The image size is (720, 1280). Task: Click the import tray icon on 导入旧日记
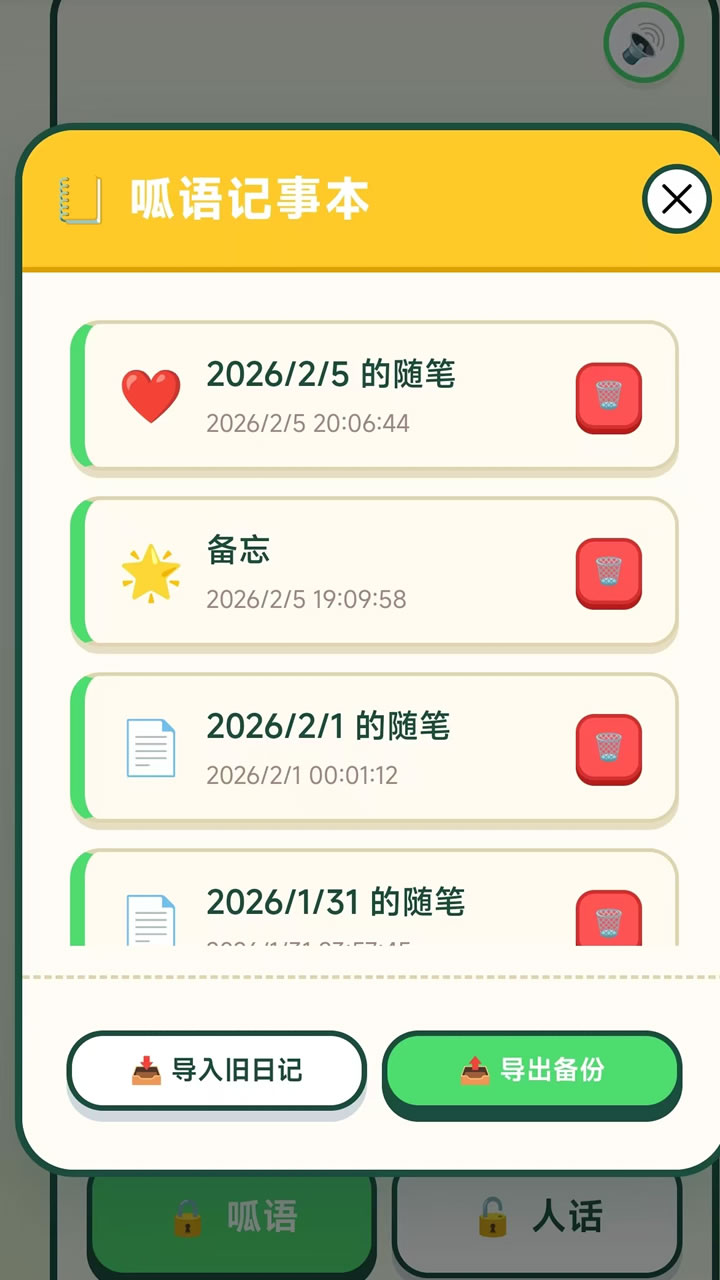point(147,1068)
